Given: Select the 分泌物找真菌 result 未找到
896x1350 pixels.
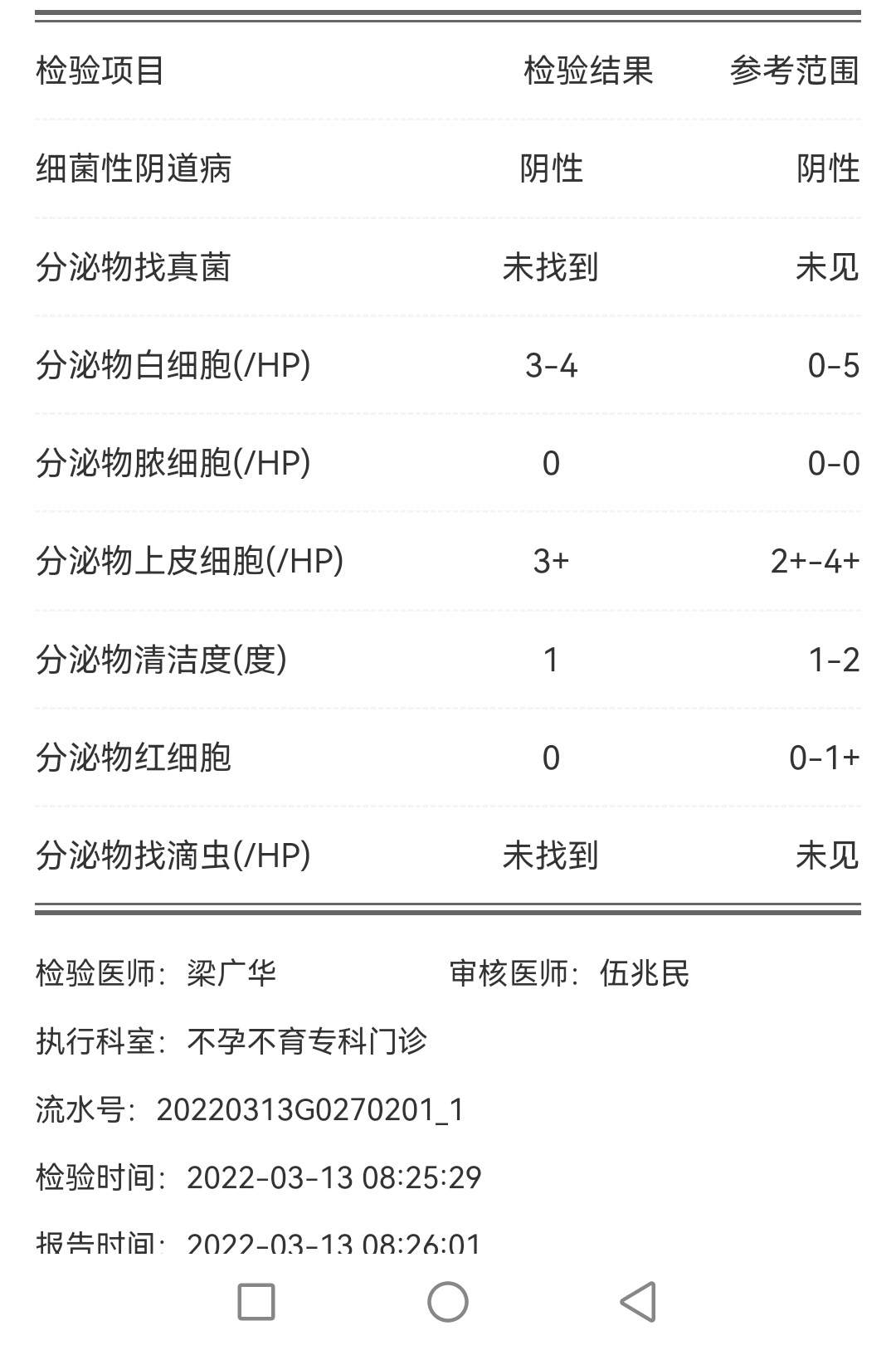Looking at the screenshot, I should pyautogui.click(x=554, y=267).
